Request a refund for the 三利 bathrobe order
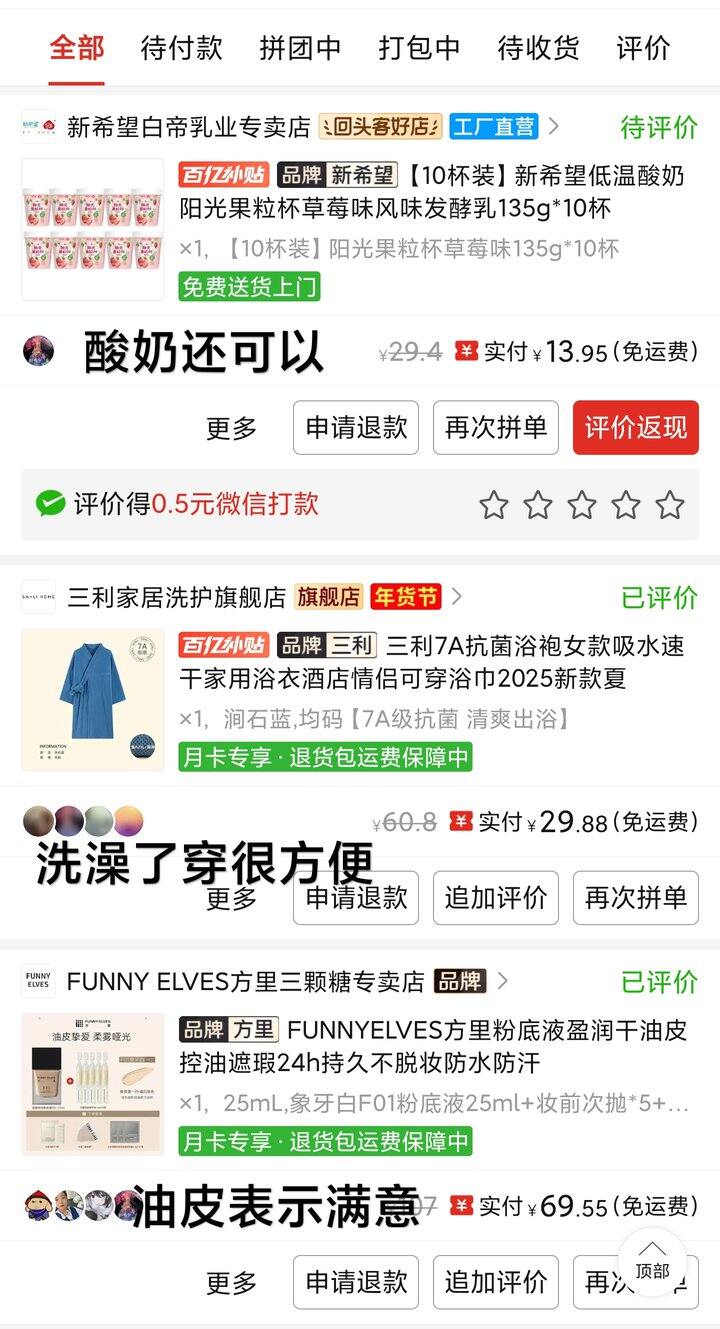The width and height of the screenshot is (720, 1329). pos(356,899)
